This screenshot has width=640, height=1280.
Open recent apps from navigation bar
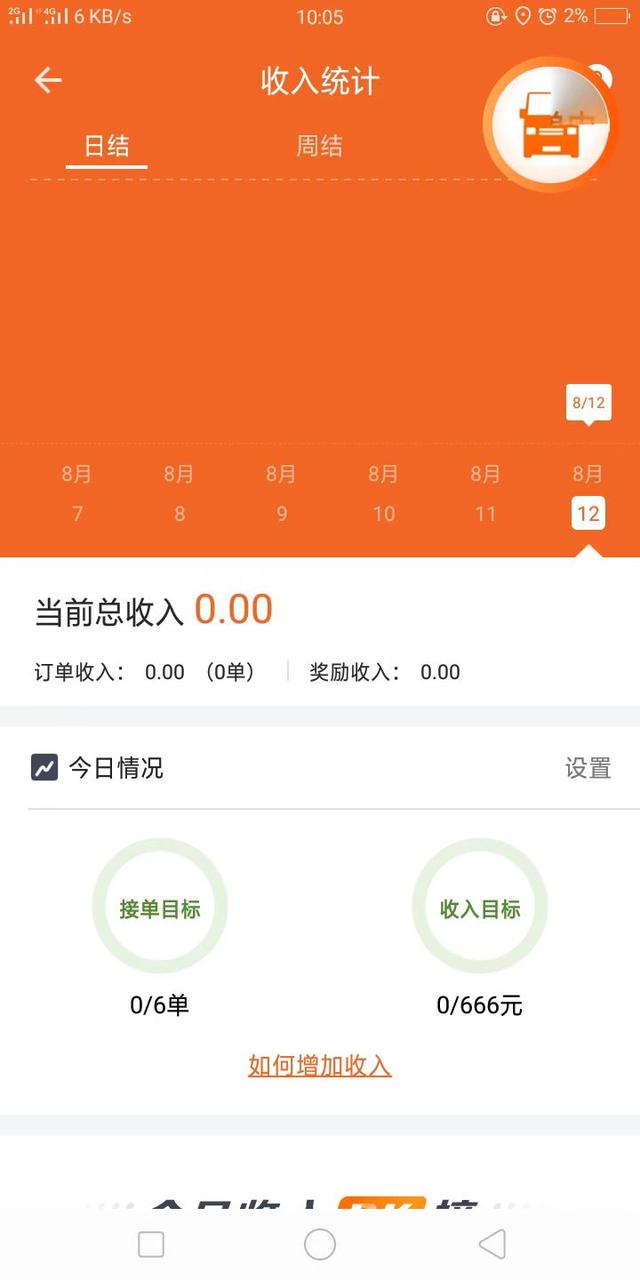coord(151,1244)
